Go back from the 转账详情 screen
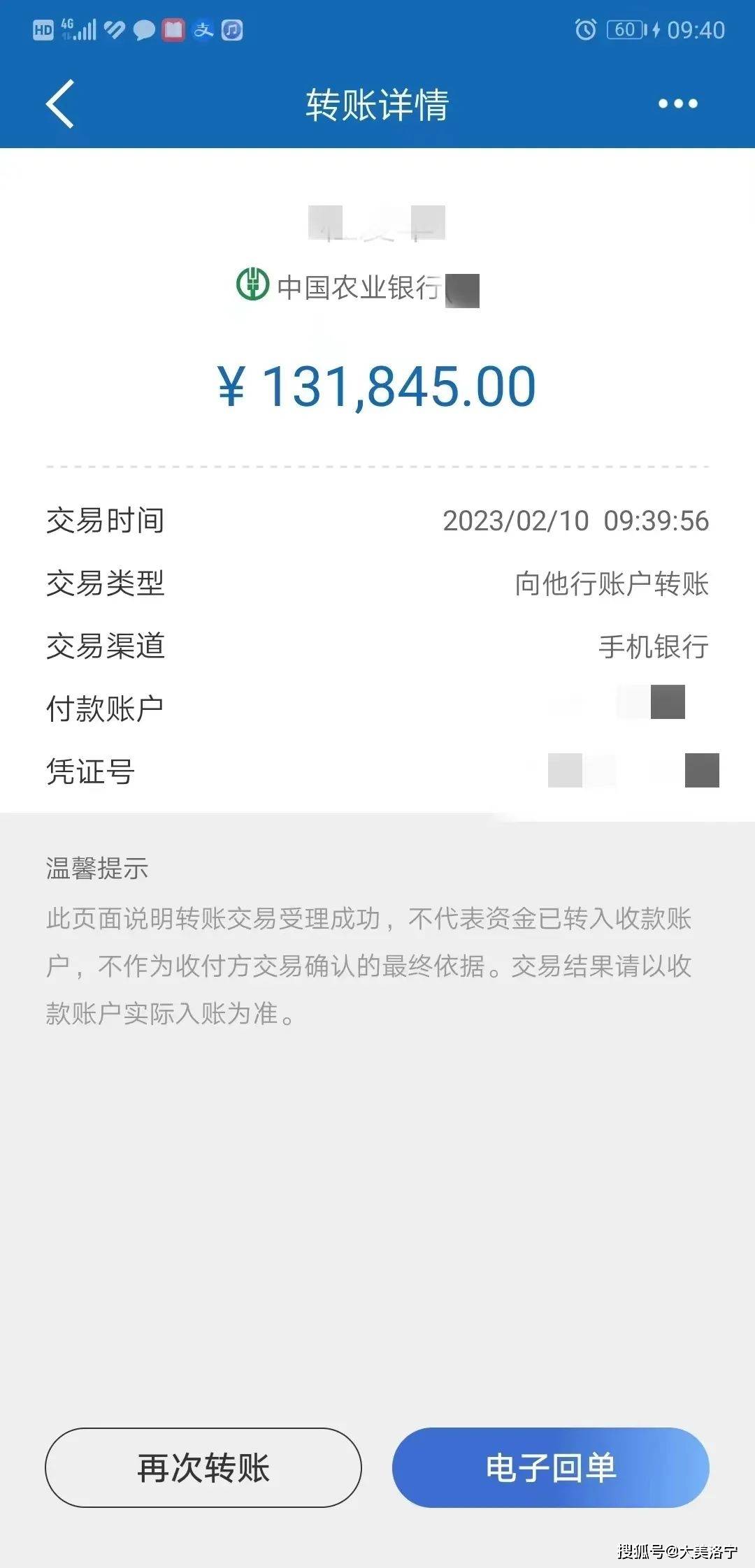Image resolution: width=755 pixels, height=1568 pixels. click(60, 104)
